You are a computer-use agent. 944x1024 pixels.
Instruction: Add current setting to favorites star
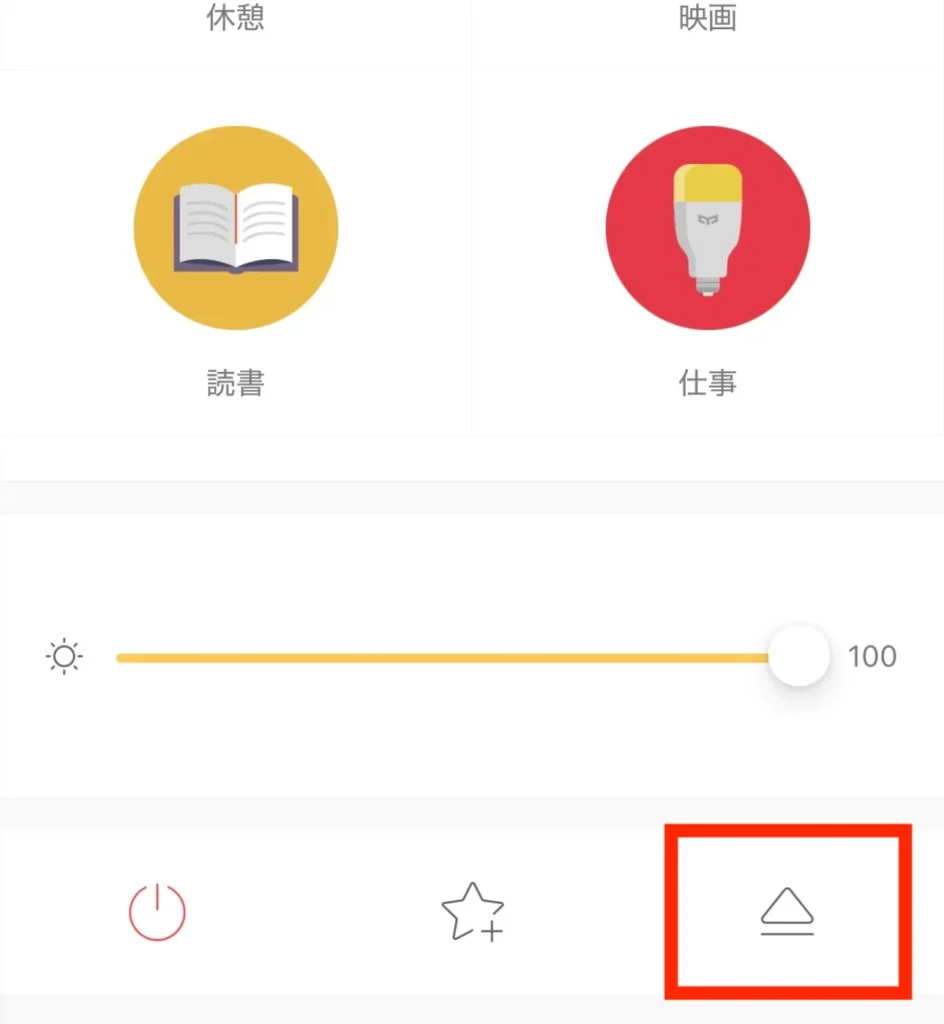(x=472, y=912)
